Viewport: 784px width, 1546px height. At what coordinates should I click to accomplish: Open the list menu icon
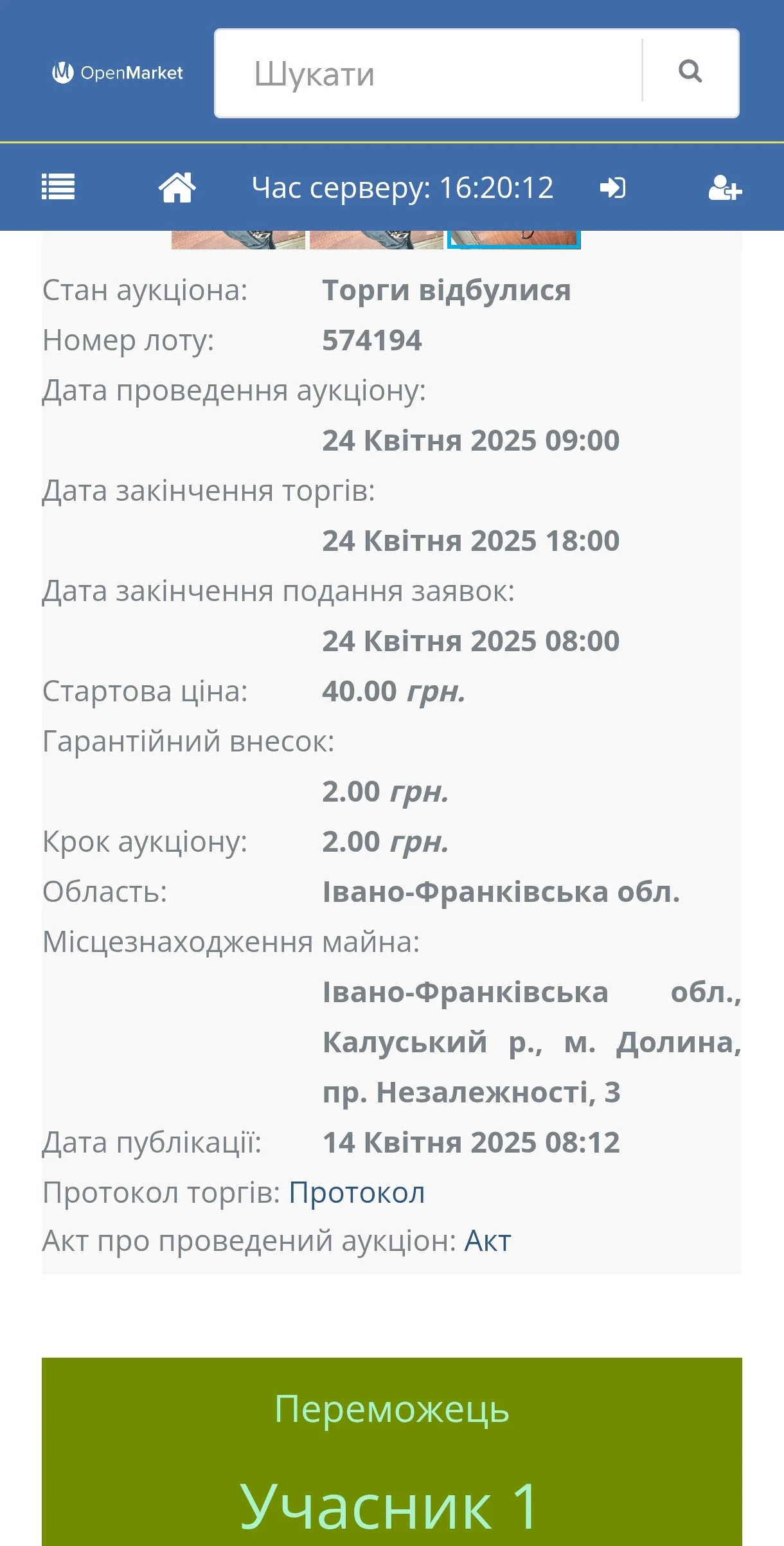click(58, 187)
